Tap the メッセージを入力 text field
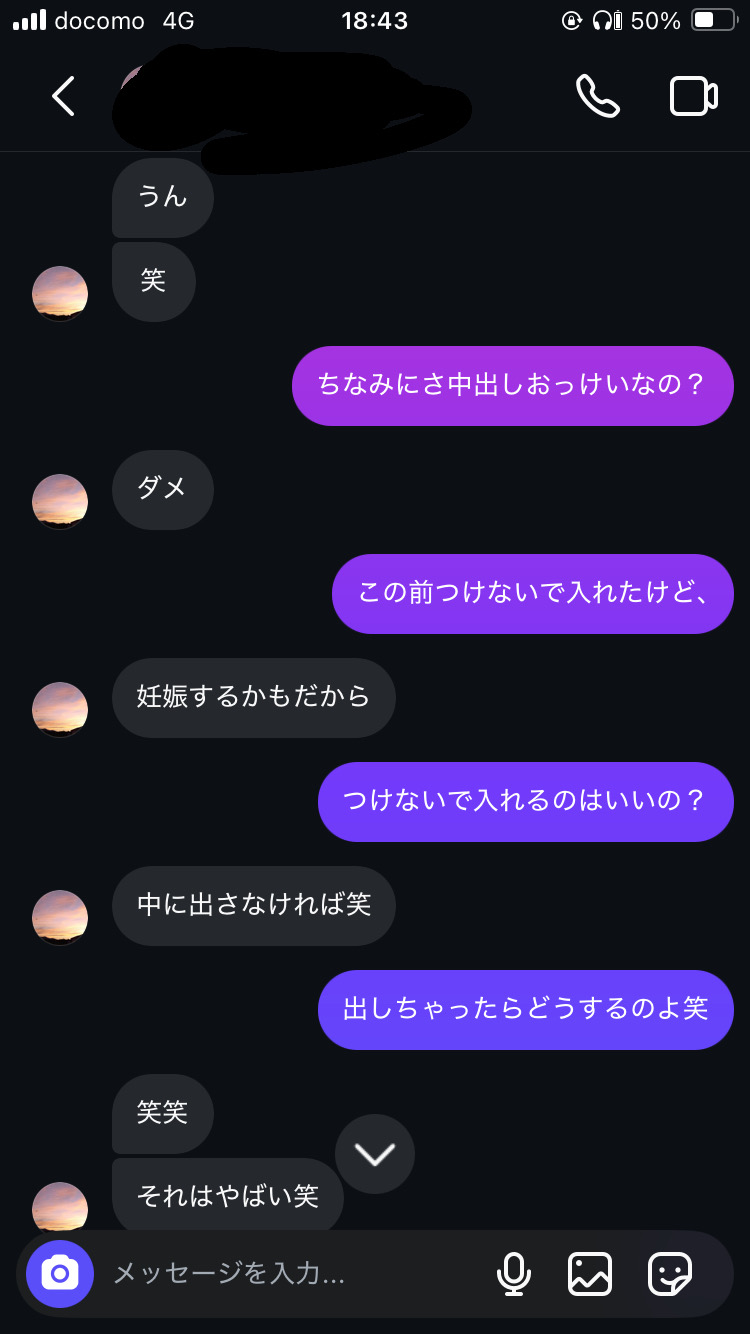Viewport: 750px width, 1334px height. [x=250, y=1274]
